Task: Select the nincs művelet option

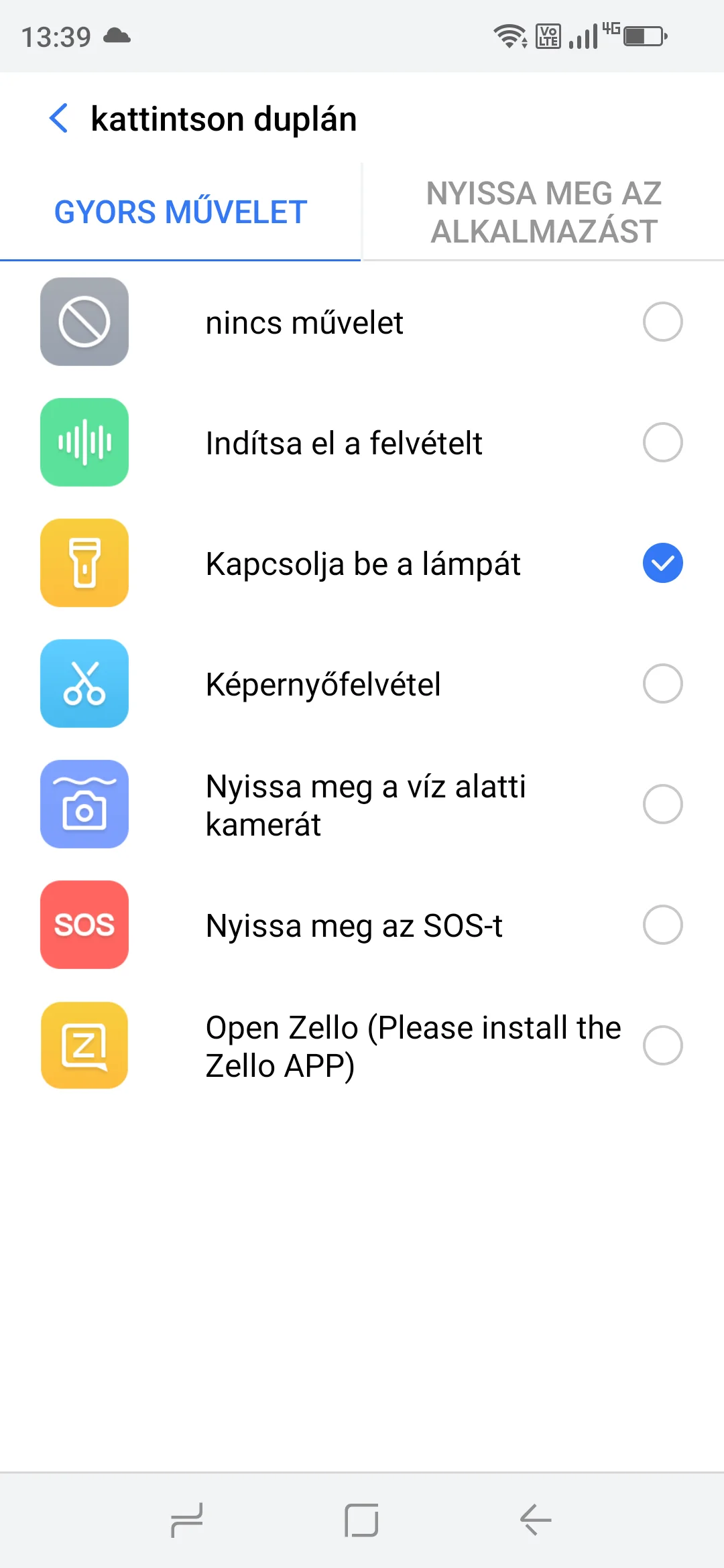Action: click(662, 322)
